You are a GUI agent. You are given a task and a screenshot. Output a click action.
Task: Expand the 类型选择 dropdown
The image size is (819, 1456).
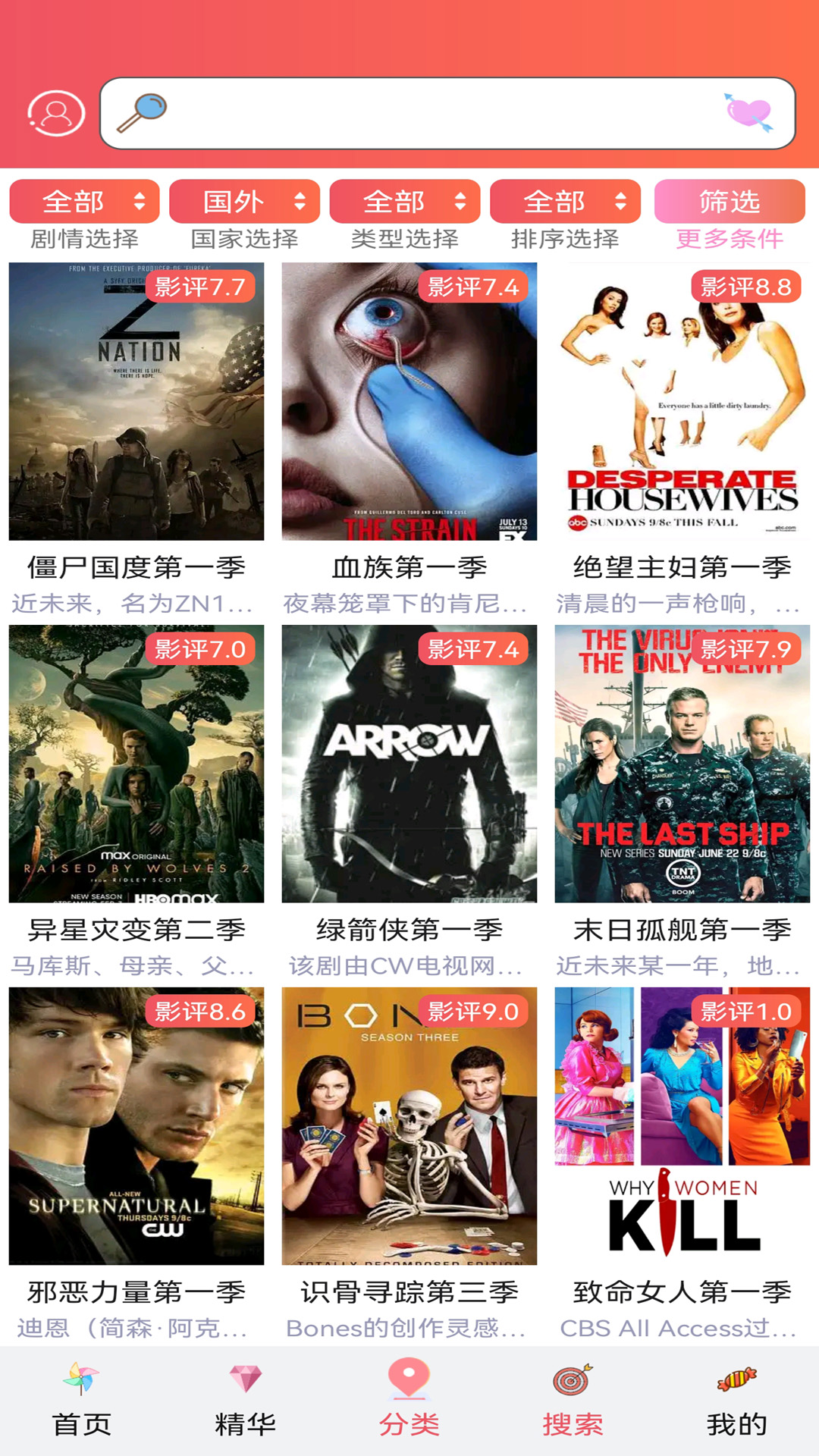coord(404,202)
